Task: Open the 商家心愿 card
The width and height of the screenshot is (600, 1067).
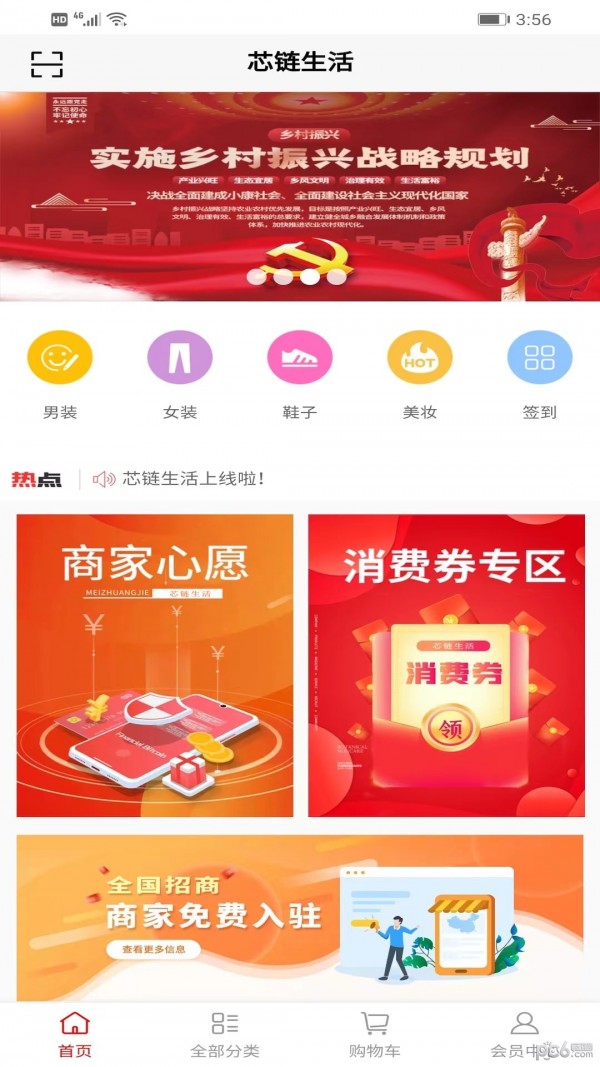Action: [x=155, y=665]
